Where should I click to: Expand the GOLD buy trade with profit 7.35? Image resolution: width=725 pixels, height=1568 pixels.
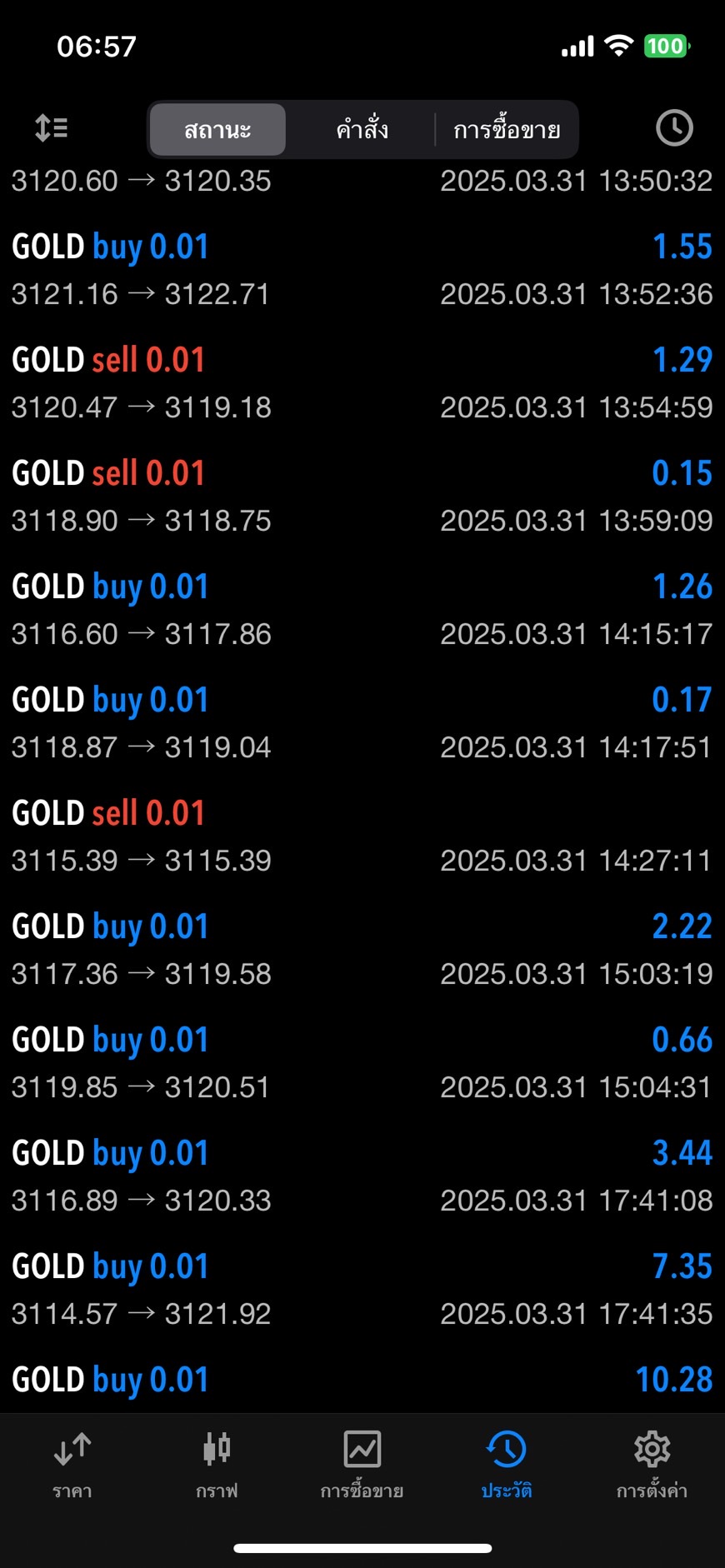point(362,1290)
